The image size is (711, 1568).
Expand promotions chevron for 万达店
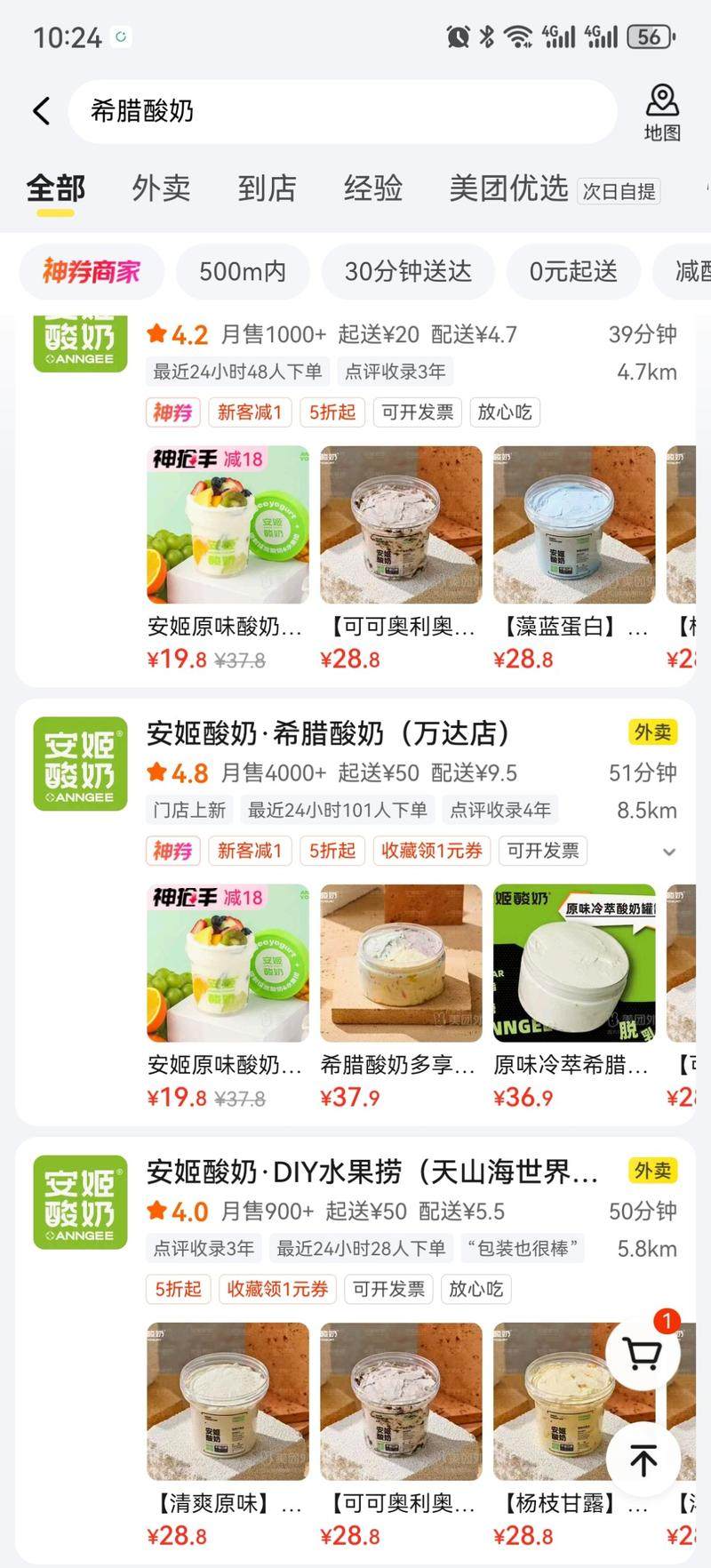(x=669, y=852)
